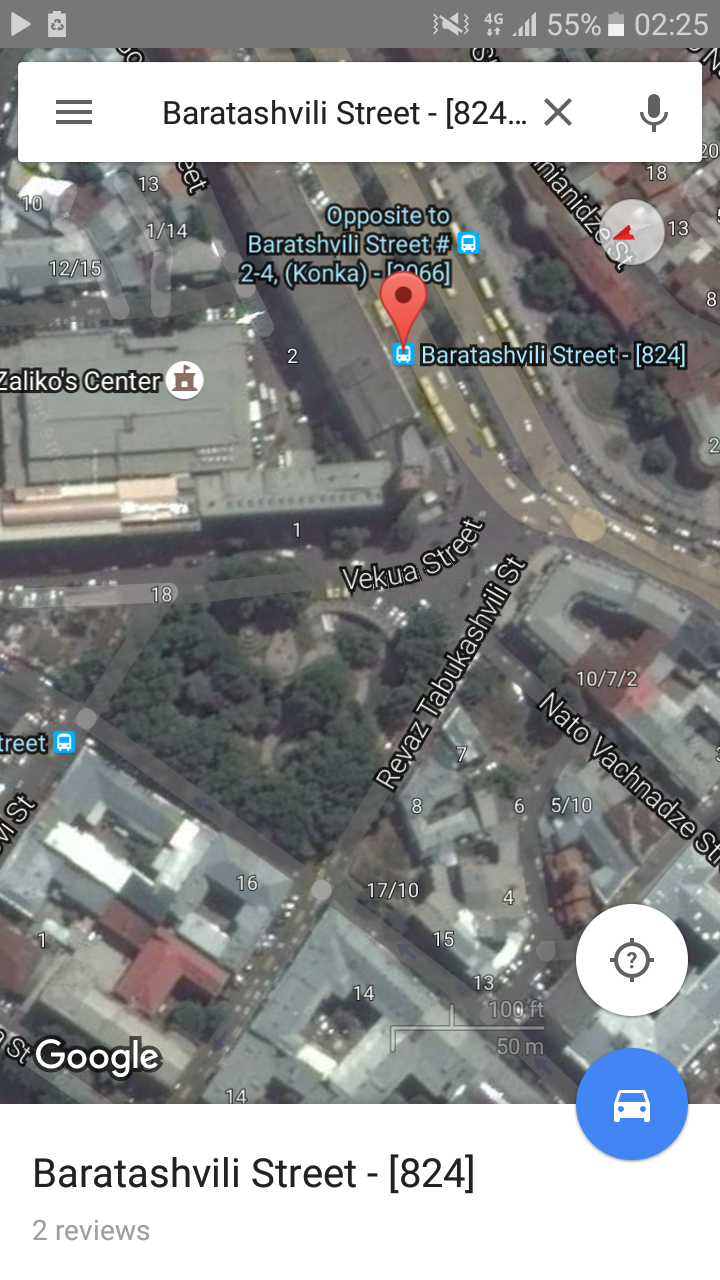Get driving directions with the car button
Viewport: 720px width, 1280px height.
(x=631, y=1104)
